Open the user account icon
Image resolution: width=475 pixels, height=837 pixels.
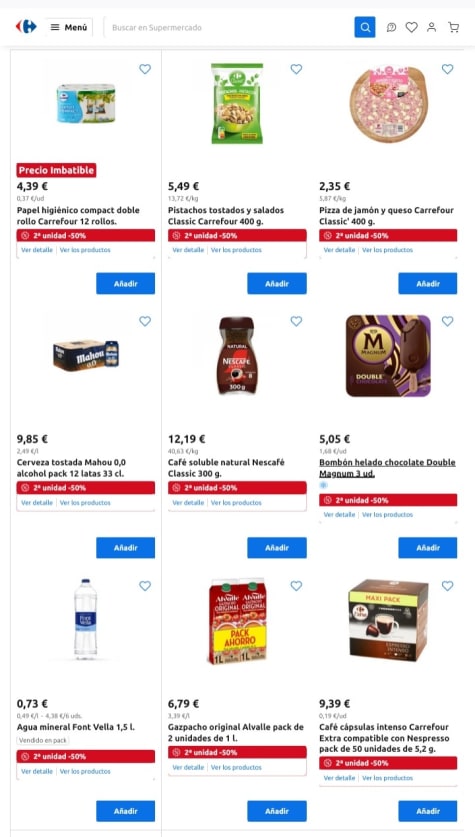432,27
